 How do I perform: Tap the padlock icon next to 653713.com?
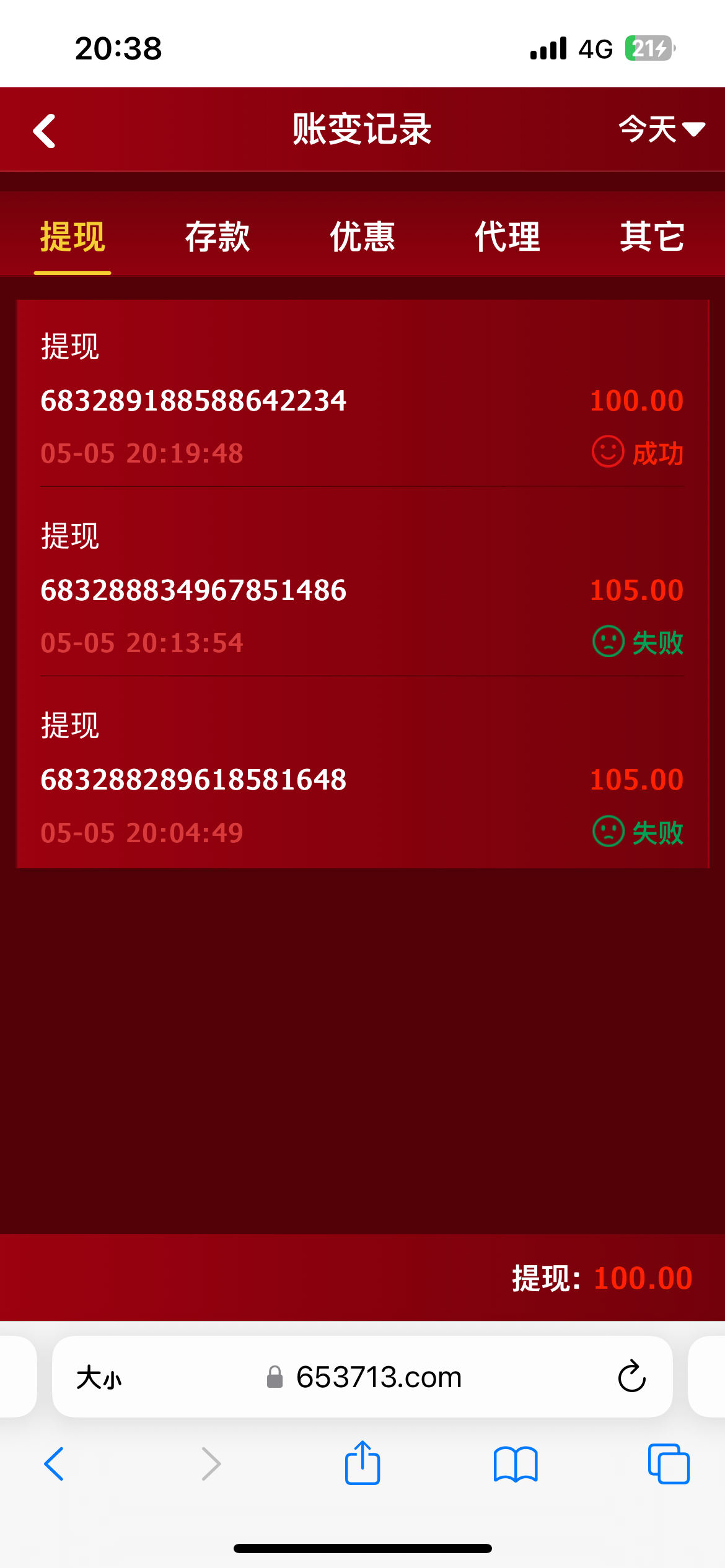(x=274, y=1377)
